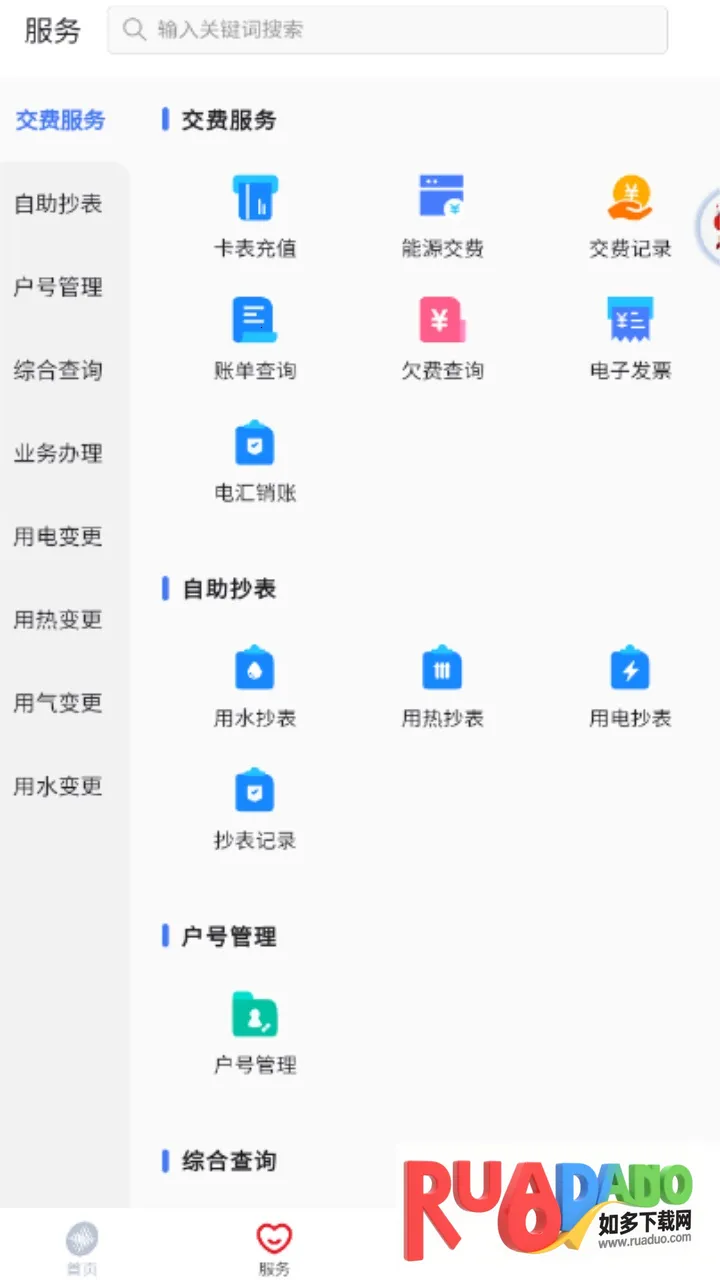View 交费记录 payment history
Image resolution: width=720 pixels, height=1280 pixels.
[x=630, y=214]
